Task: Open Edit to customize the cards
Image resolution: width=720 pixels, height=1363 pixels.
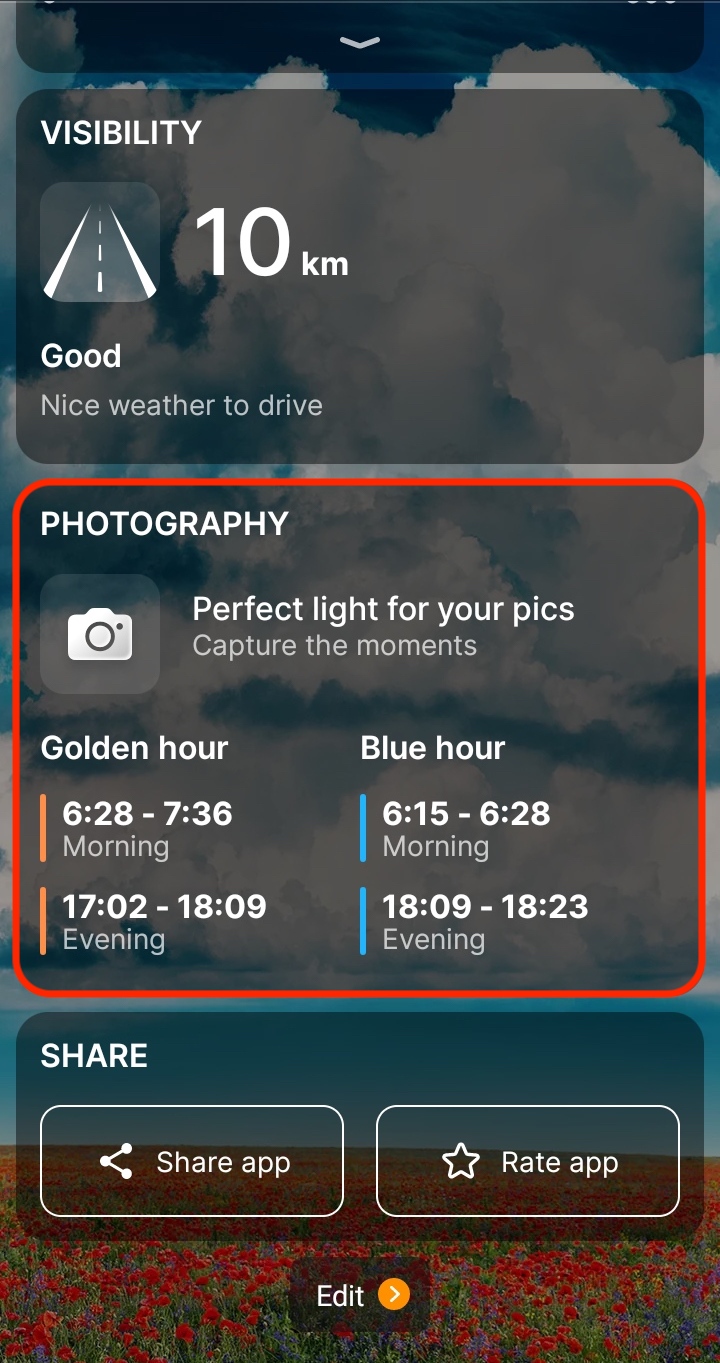Action: [x=360, y=1296]
